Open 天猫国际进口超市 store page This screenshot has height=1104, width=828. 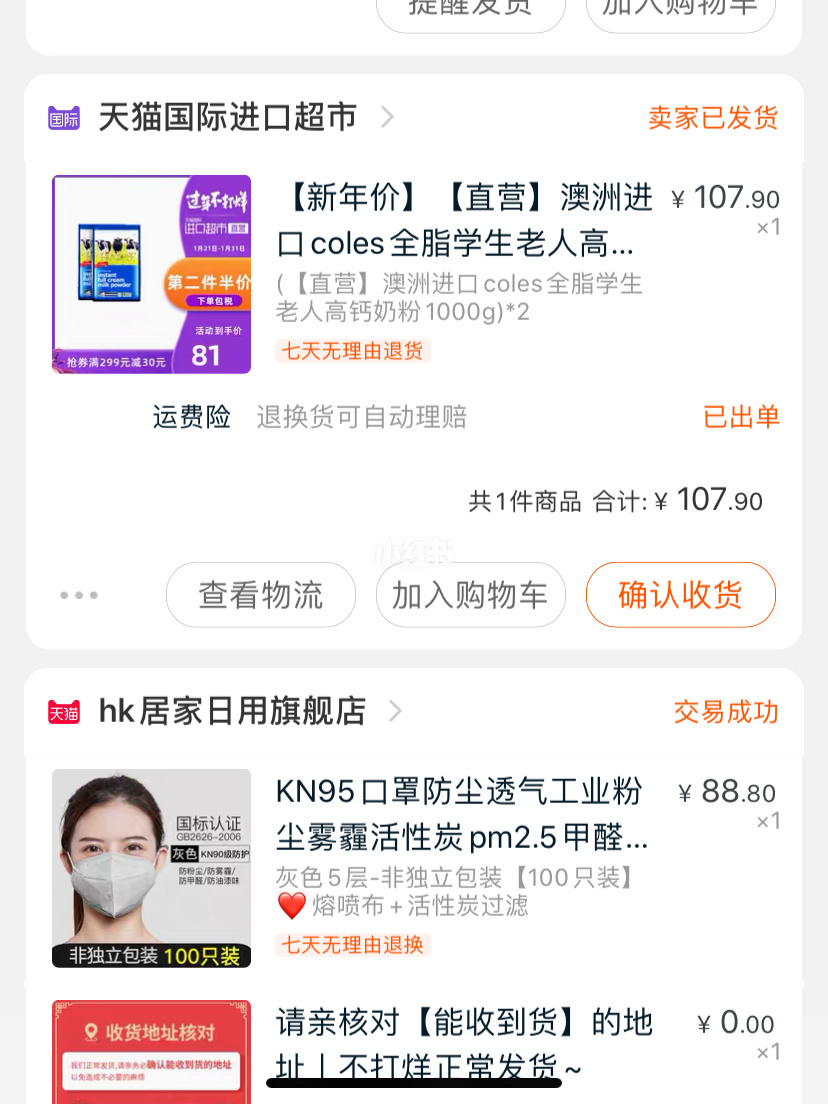227,118
